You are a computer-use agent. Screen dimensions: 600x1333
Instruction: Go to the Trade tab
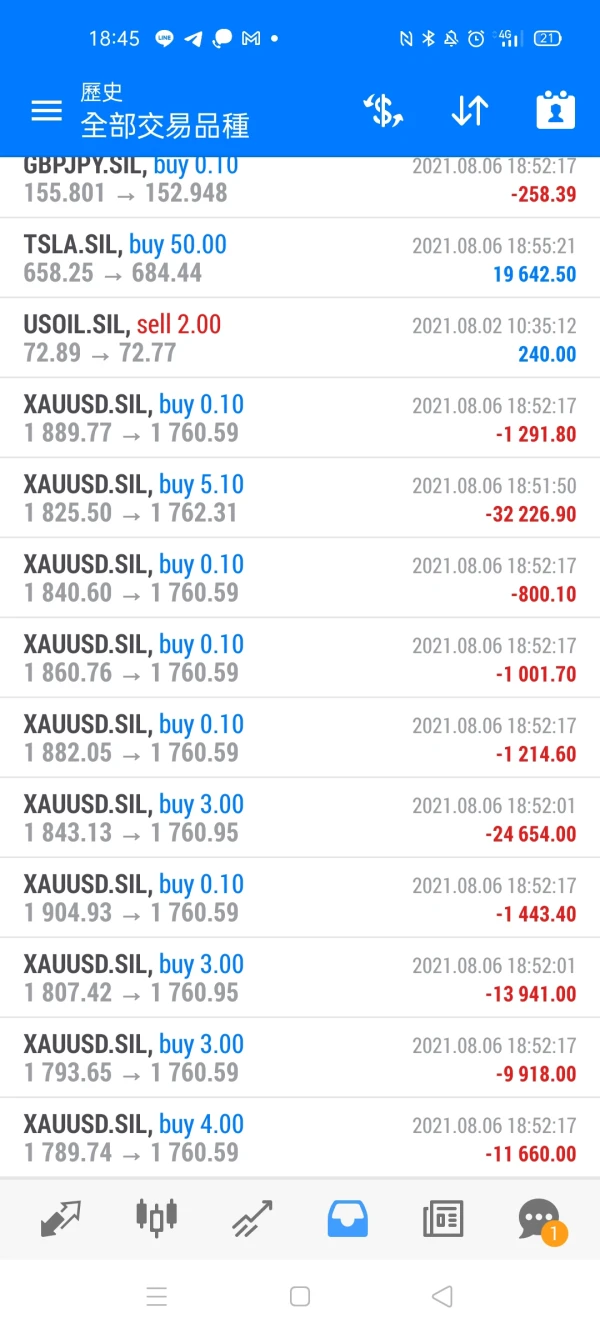pyautogui.click(x=252, y=1219)
